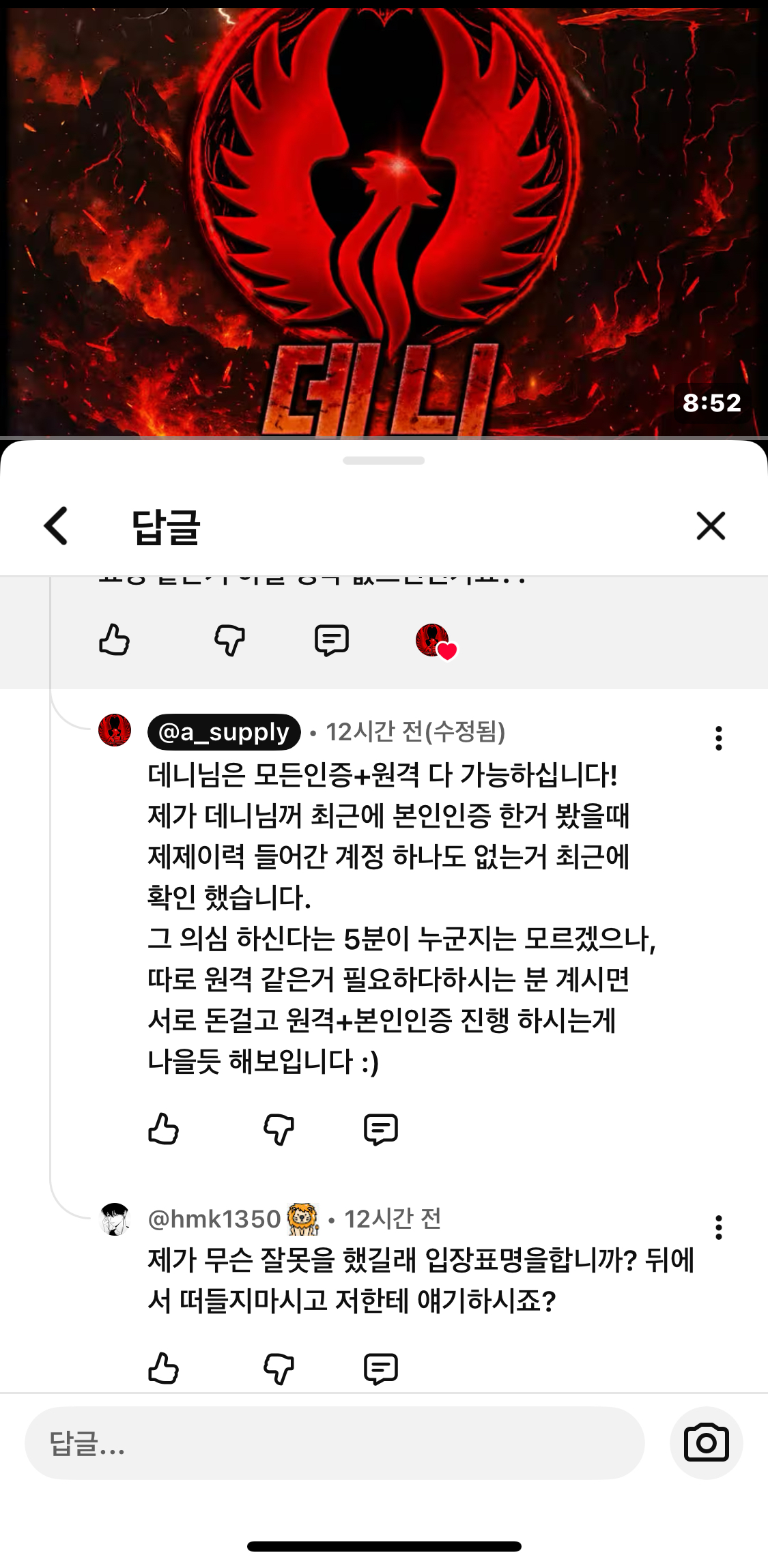Like @hmk1350's reply
This screenshot has height=1568, width=768.
(163, 1368)
